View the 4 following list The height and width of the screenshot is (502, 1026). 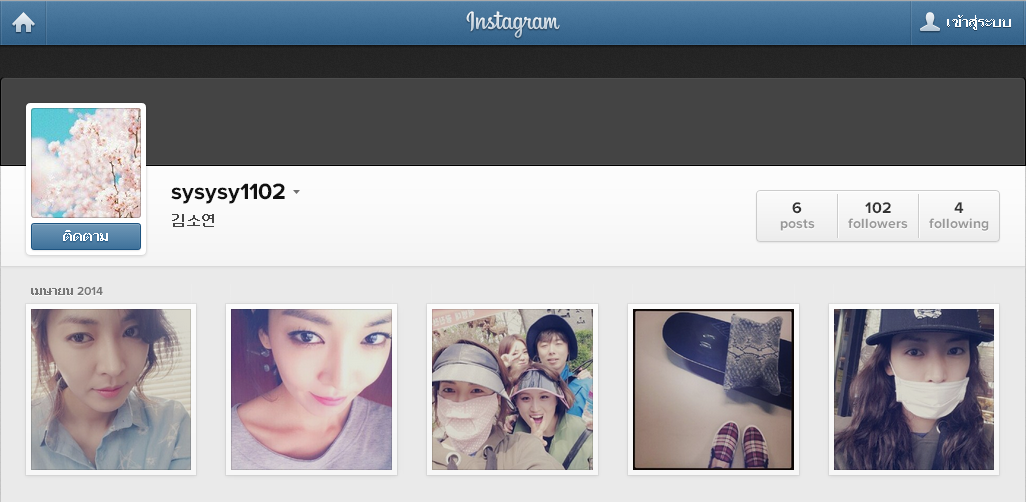[958, 216]
